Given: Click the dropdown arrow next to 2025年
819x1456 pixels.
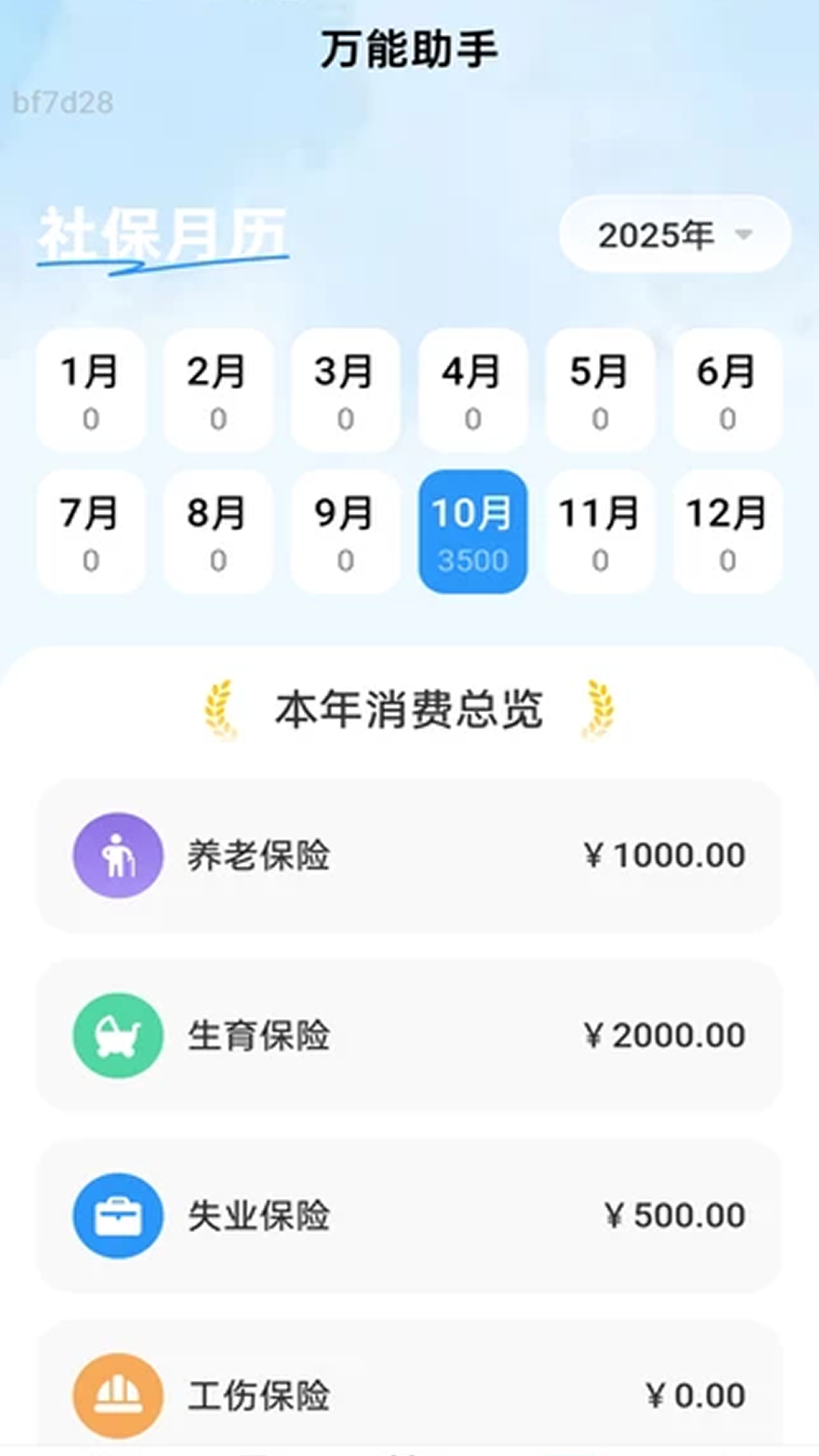Looking at the screenshot, I should [744, 236].
